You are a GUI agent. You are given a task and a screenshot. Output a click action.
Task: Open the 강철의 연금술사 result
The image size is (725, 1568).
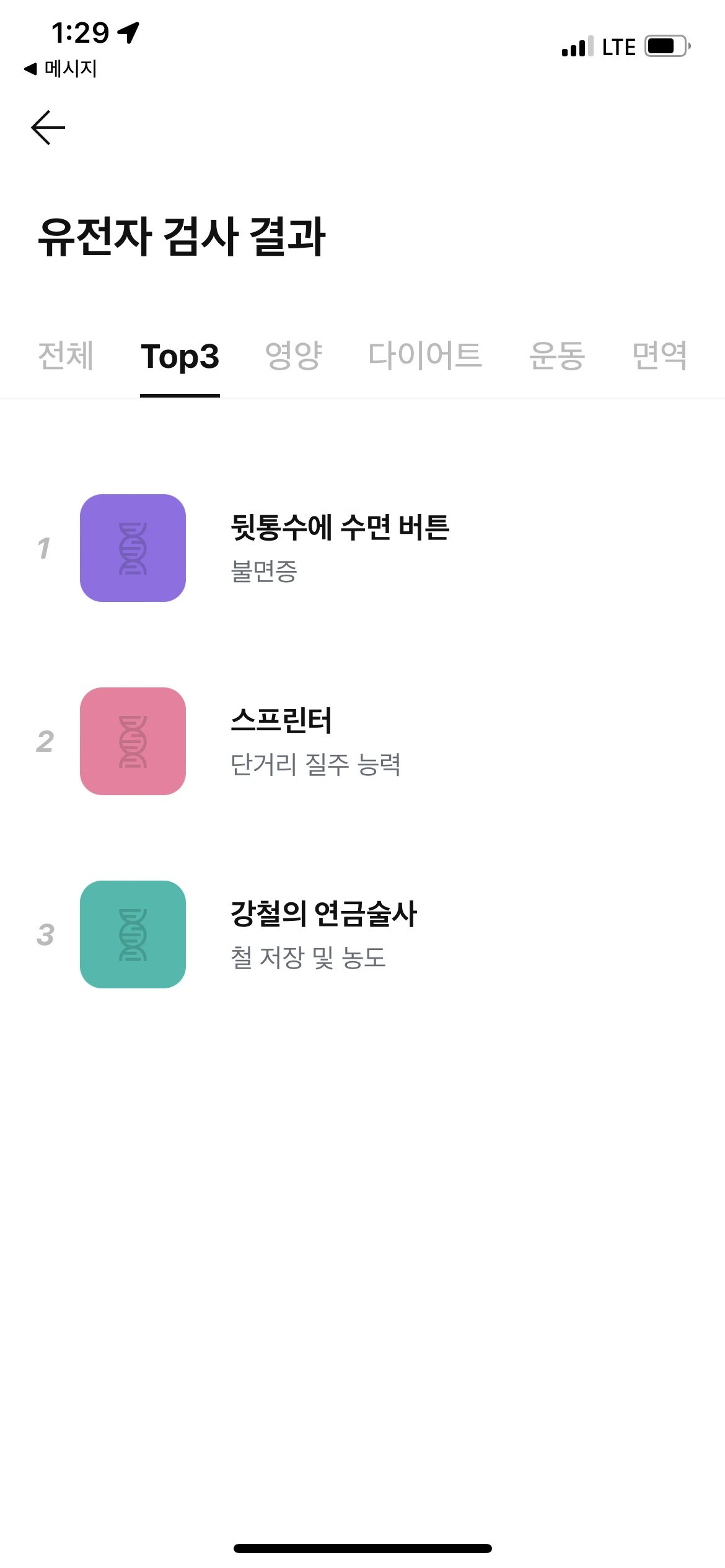(x=323, y=934)
